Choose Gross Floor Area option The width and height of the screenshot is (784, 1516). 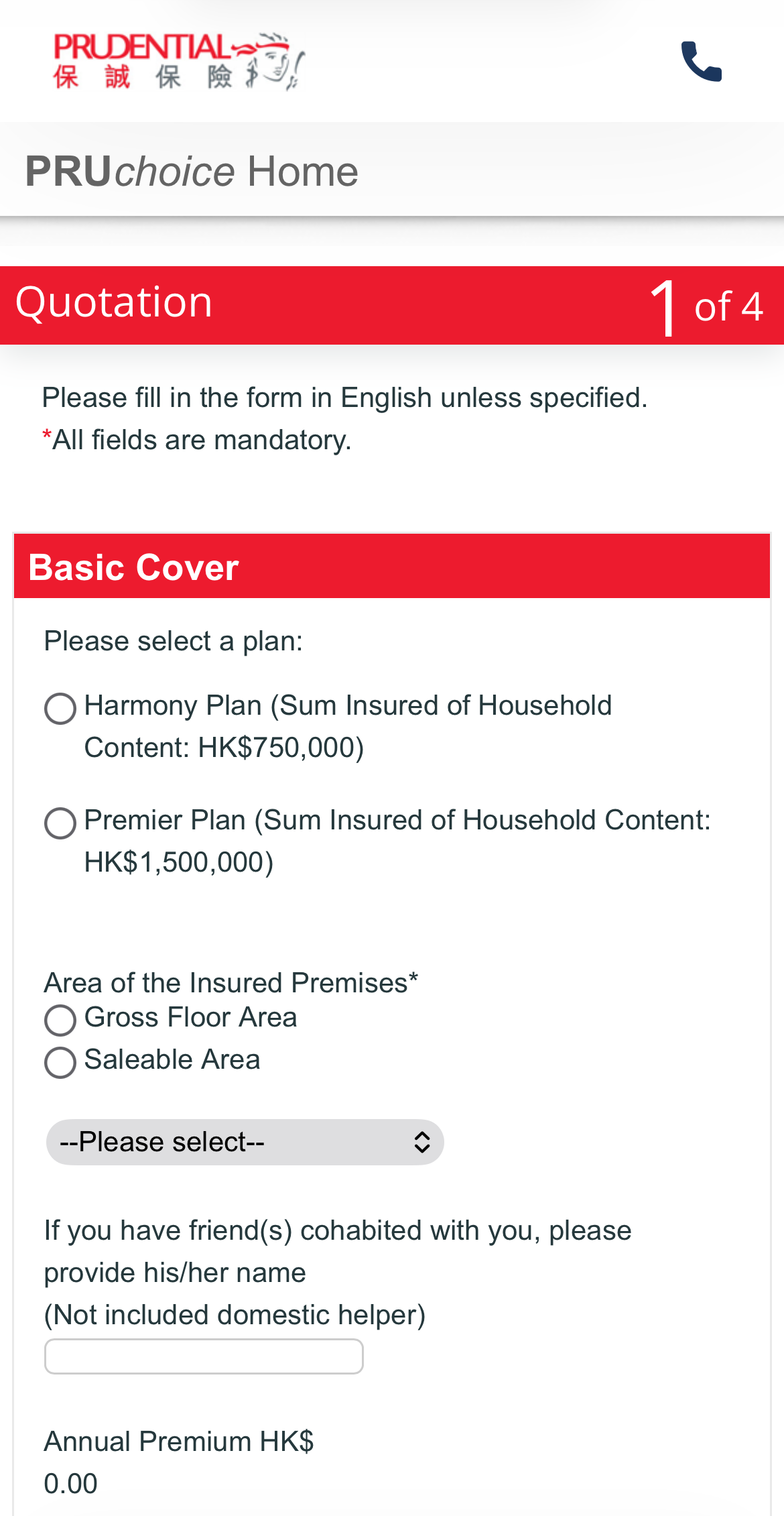tap(60, 1021)
